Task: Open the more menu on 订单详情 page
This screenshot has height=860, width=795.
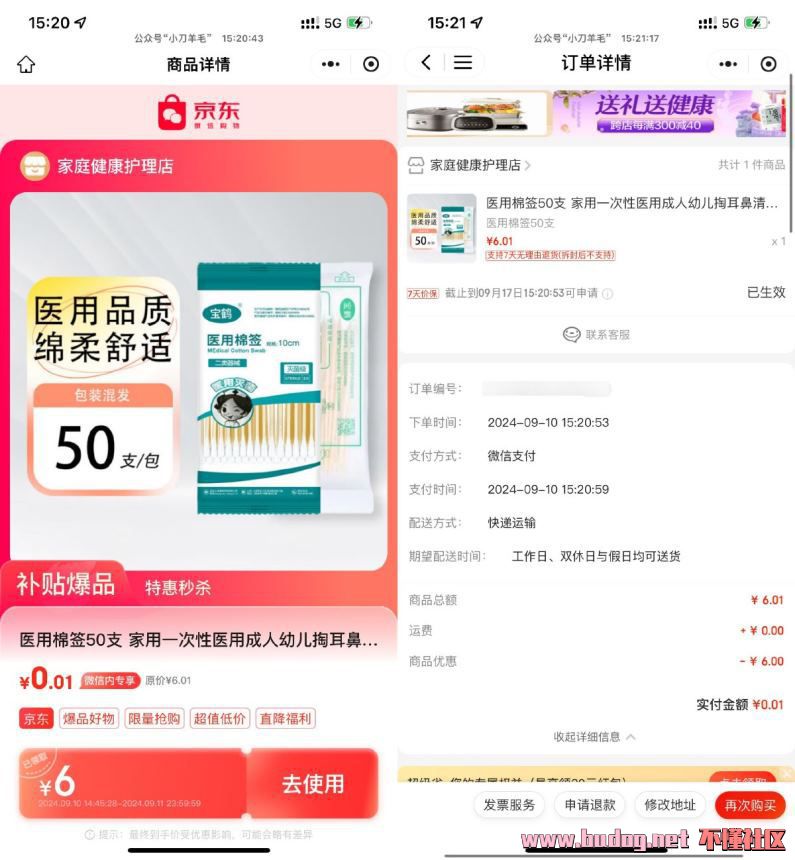Action: [x=728, y=64]
